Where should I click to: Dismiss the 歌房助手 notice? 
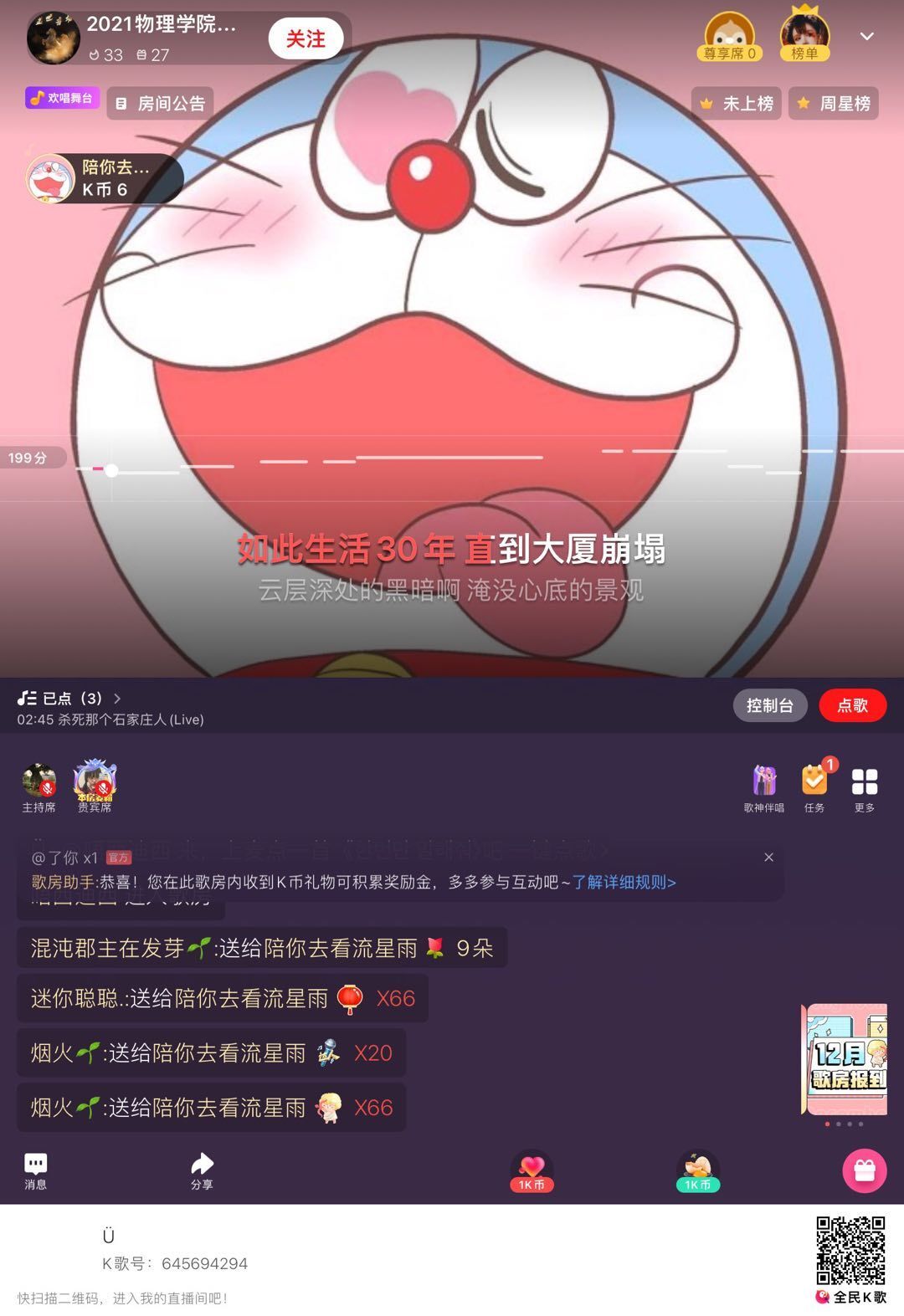[x=768, y=858]
